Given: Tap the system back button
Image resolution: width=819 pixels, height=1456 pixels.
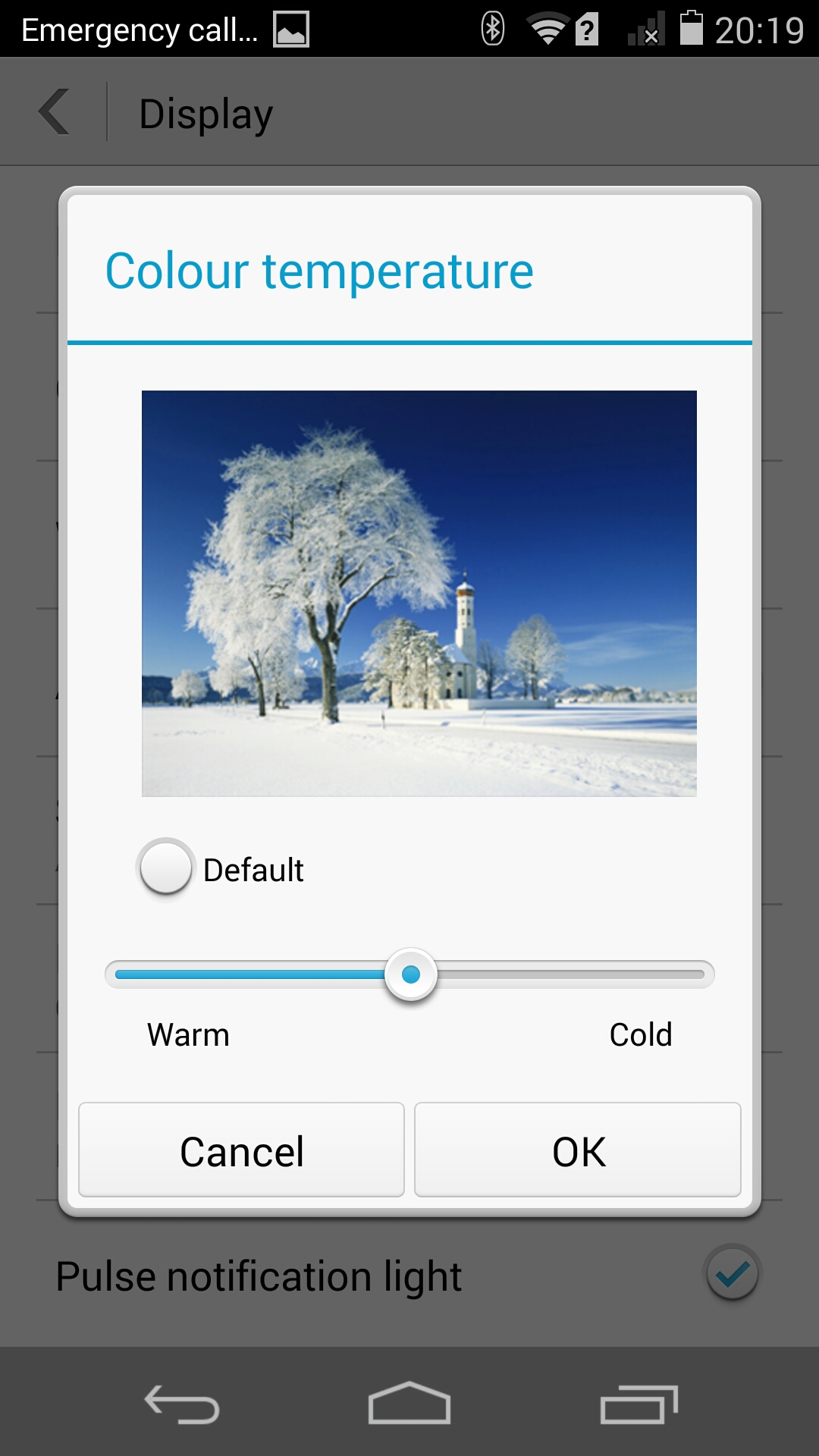Looking at the screenshot, I should (x=182, y=1404).
